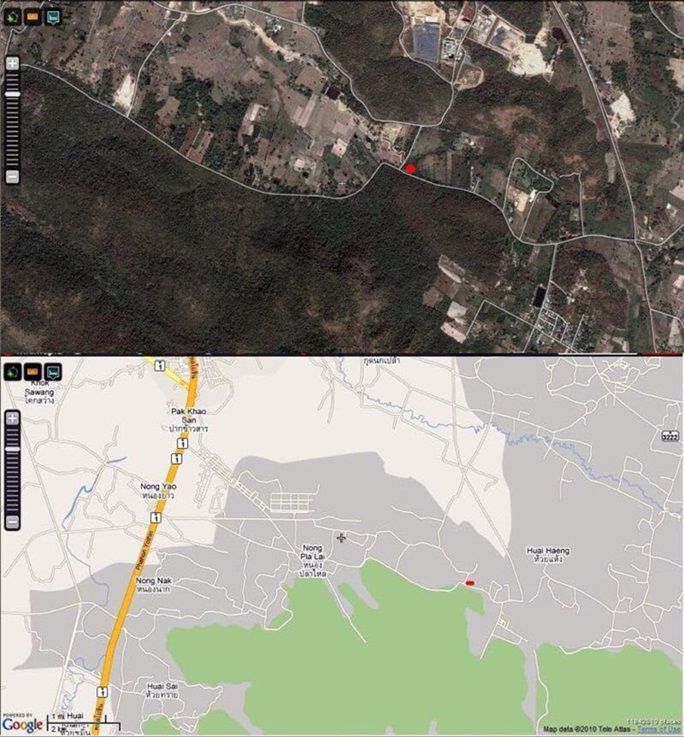Zoom out on the satellite map
The image size is (684, 737).
[12, 177]
